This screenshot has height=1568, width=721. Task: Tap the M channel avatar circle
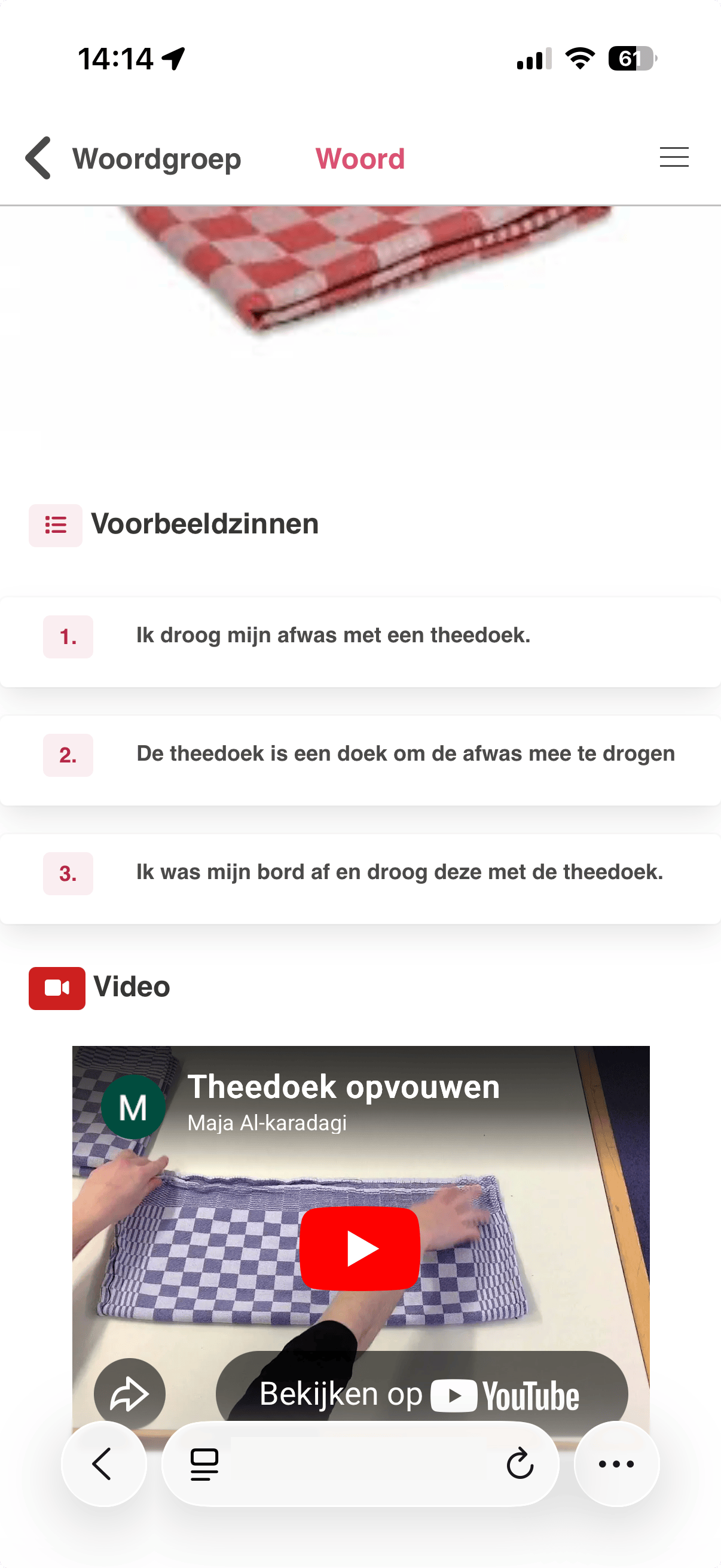coord(134,1108)
